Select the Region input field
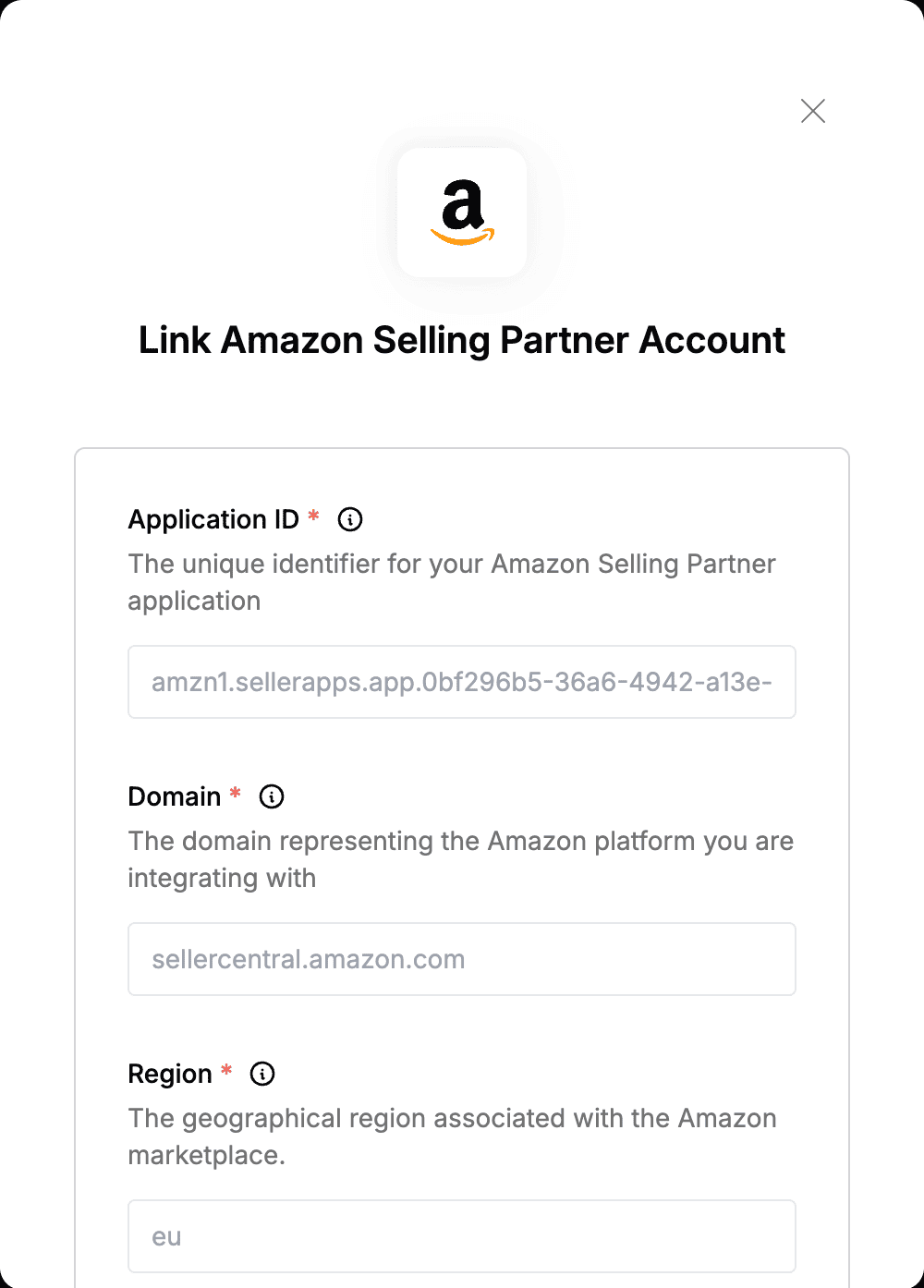Screen dimensions: 924x1288 click(x=461, y=1236)
